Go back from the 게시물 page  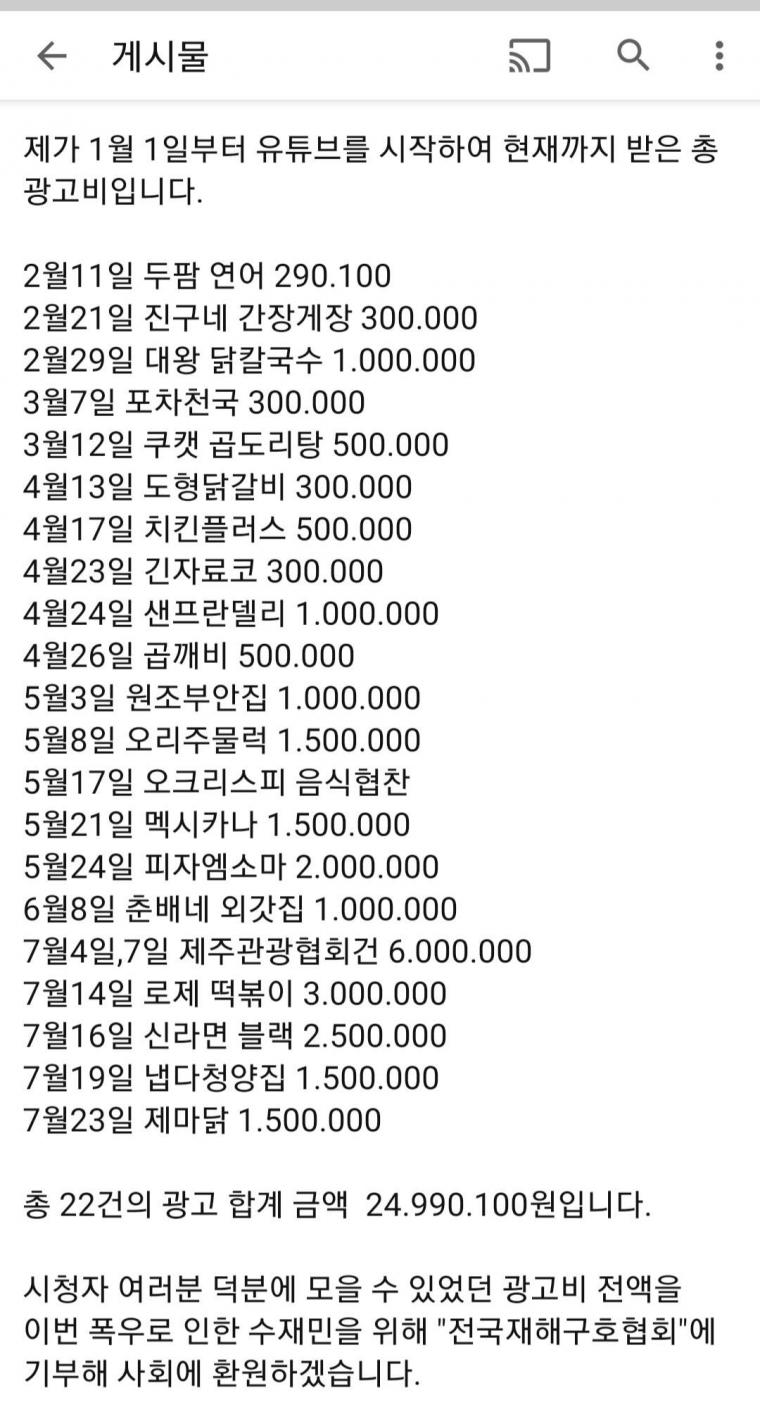point(51,56)
